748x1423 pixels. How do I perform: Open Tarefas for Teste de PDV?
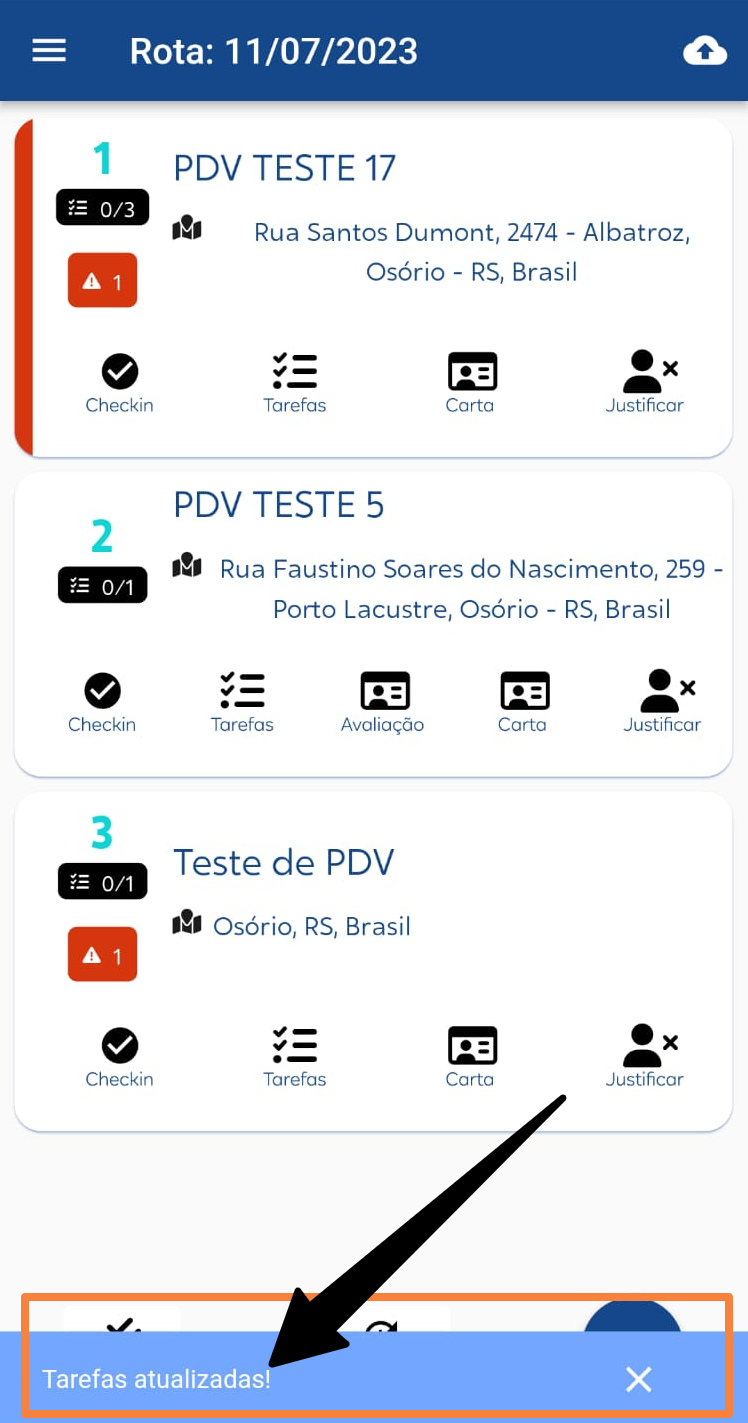(x=295, y=1058)
